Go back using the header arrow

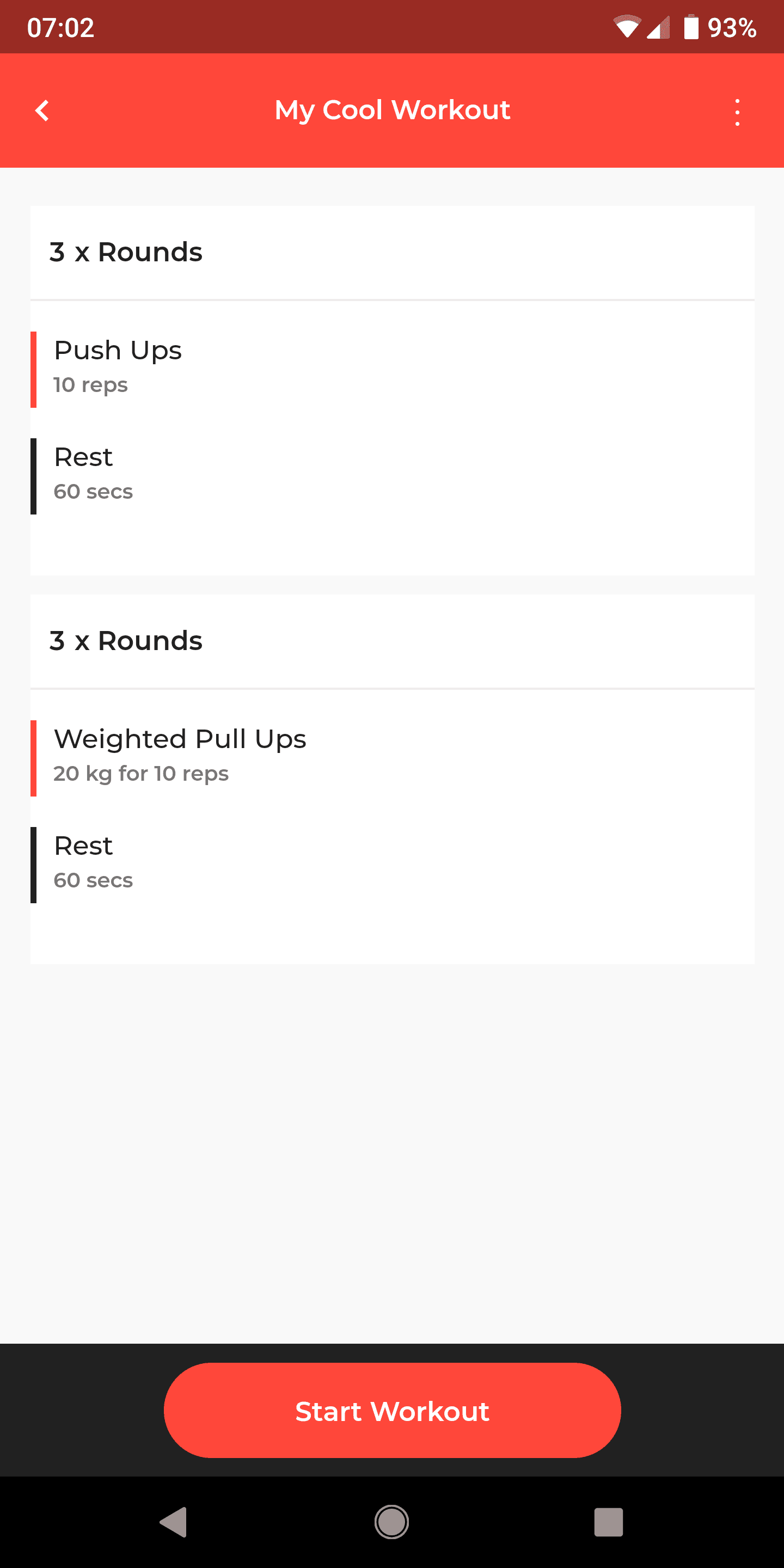coord(42,111)
